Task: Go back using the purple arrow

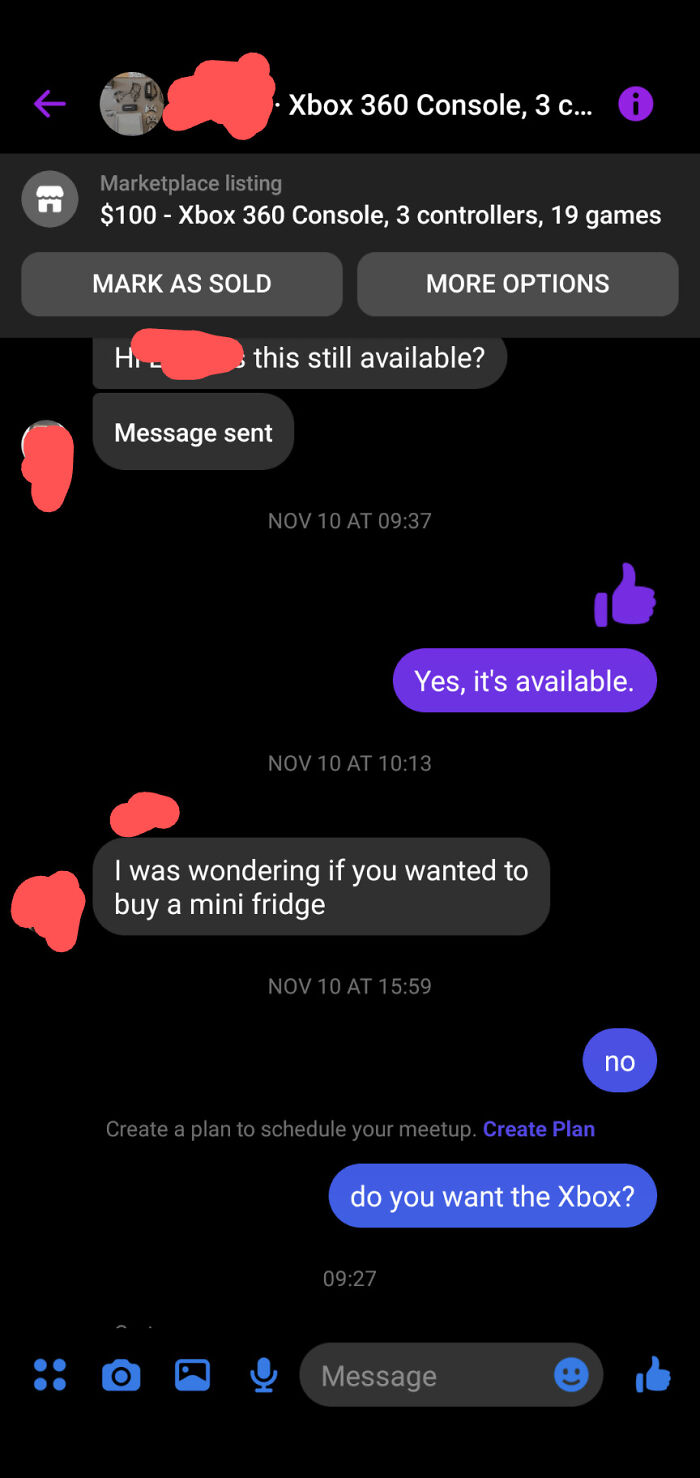Action: [49, 103]
